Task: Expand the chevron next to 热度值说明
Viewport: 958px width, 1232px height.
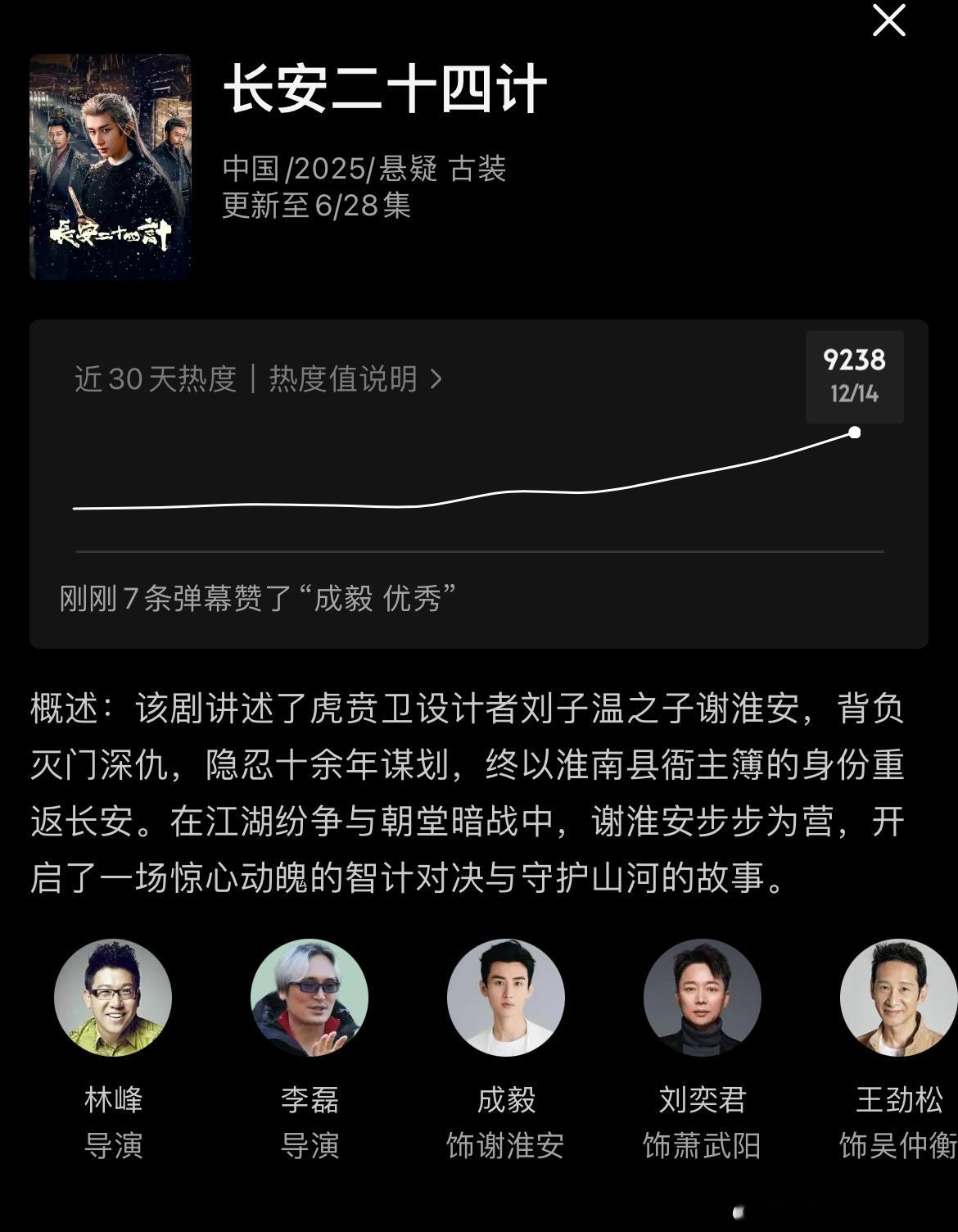Action: [436, 379]
